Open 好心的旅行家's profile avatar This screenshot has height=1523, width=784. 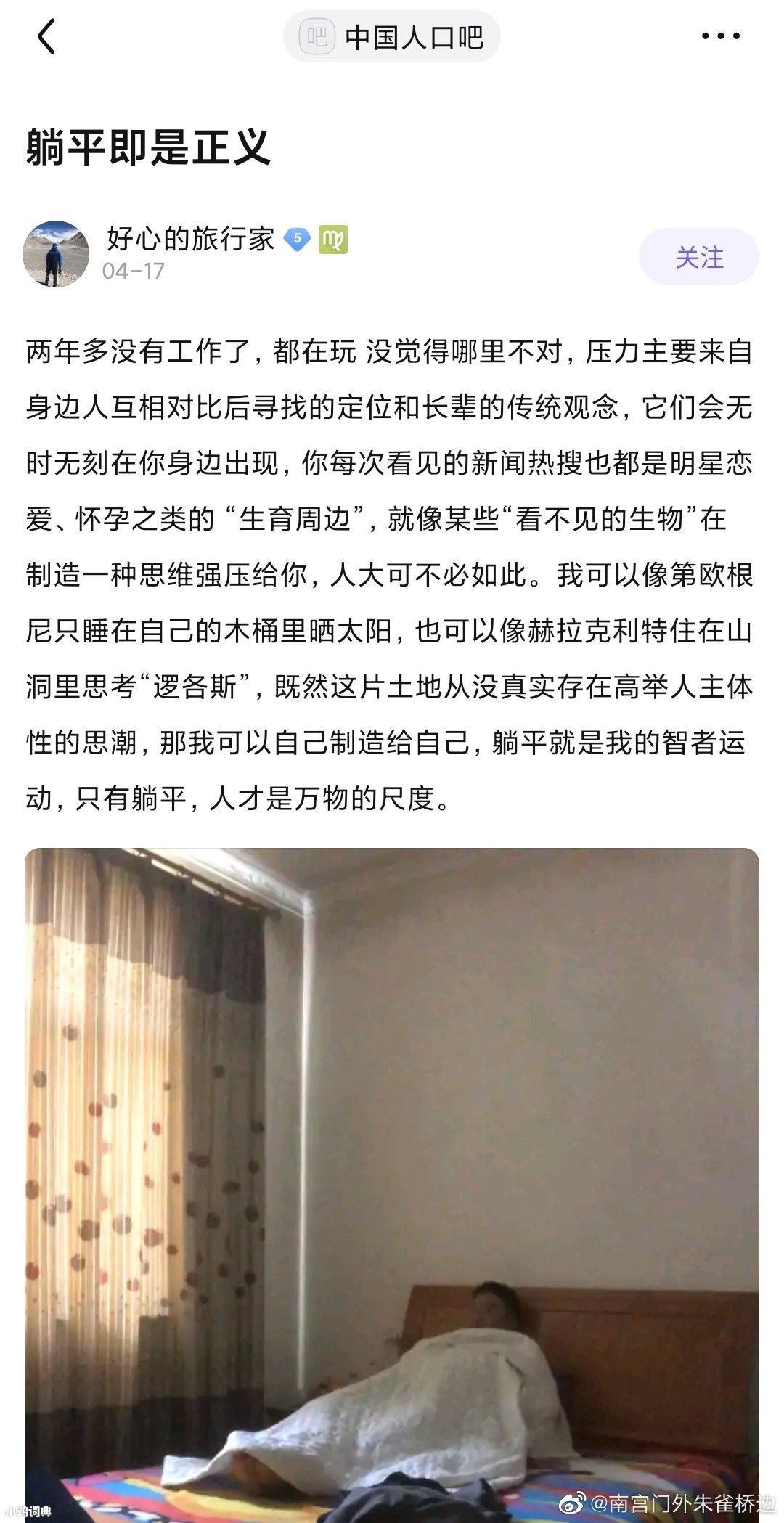[x=57, y=254]
